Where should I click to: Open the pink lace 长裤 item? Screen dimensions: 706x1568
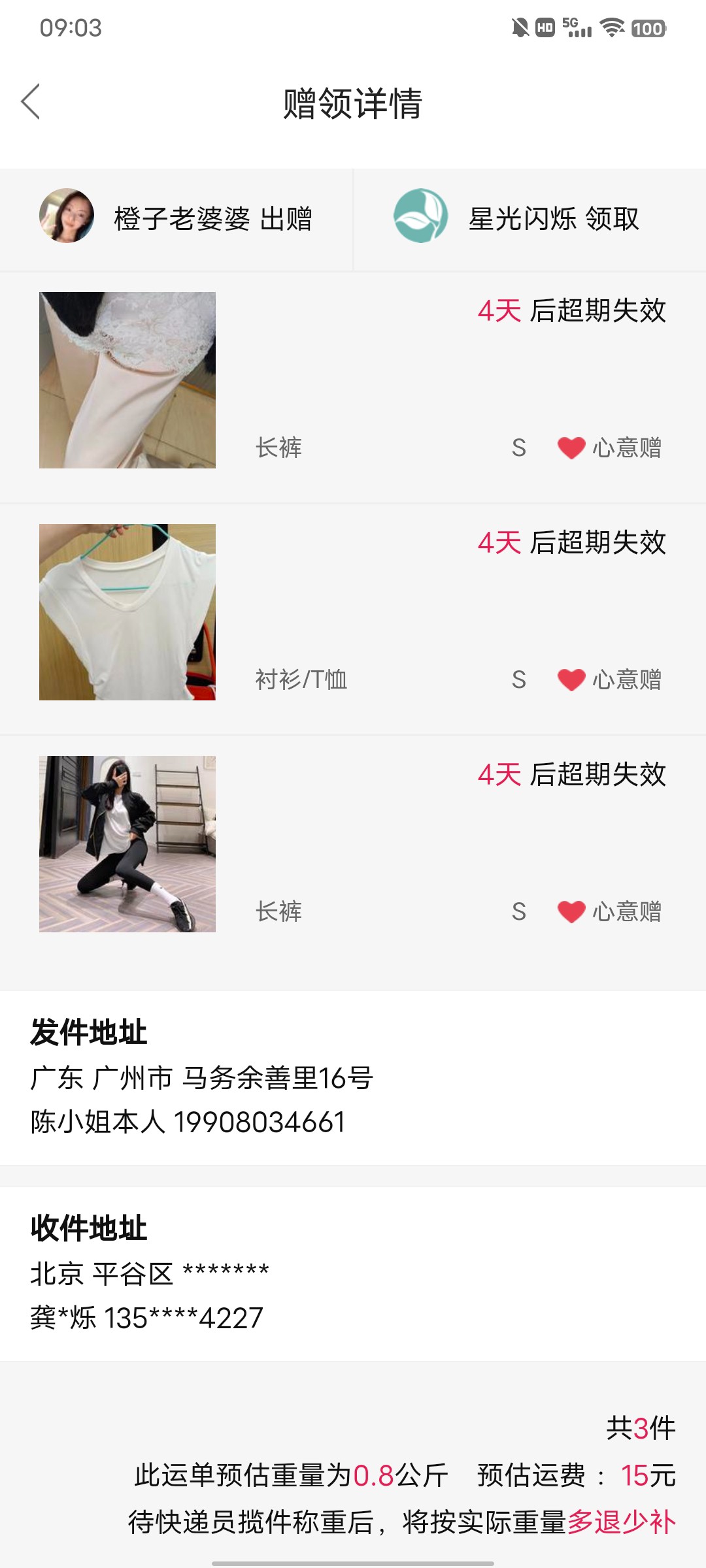click(127, 380)
